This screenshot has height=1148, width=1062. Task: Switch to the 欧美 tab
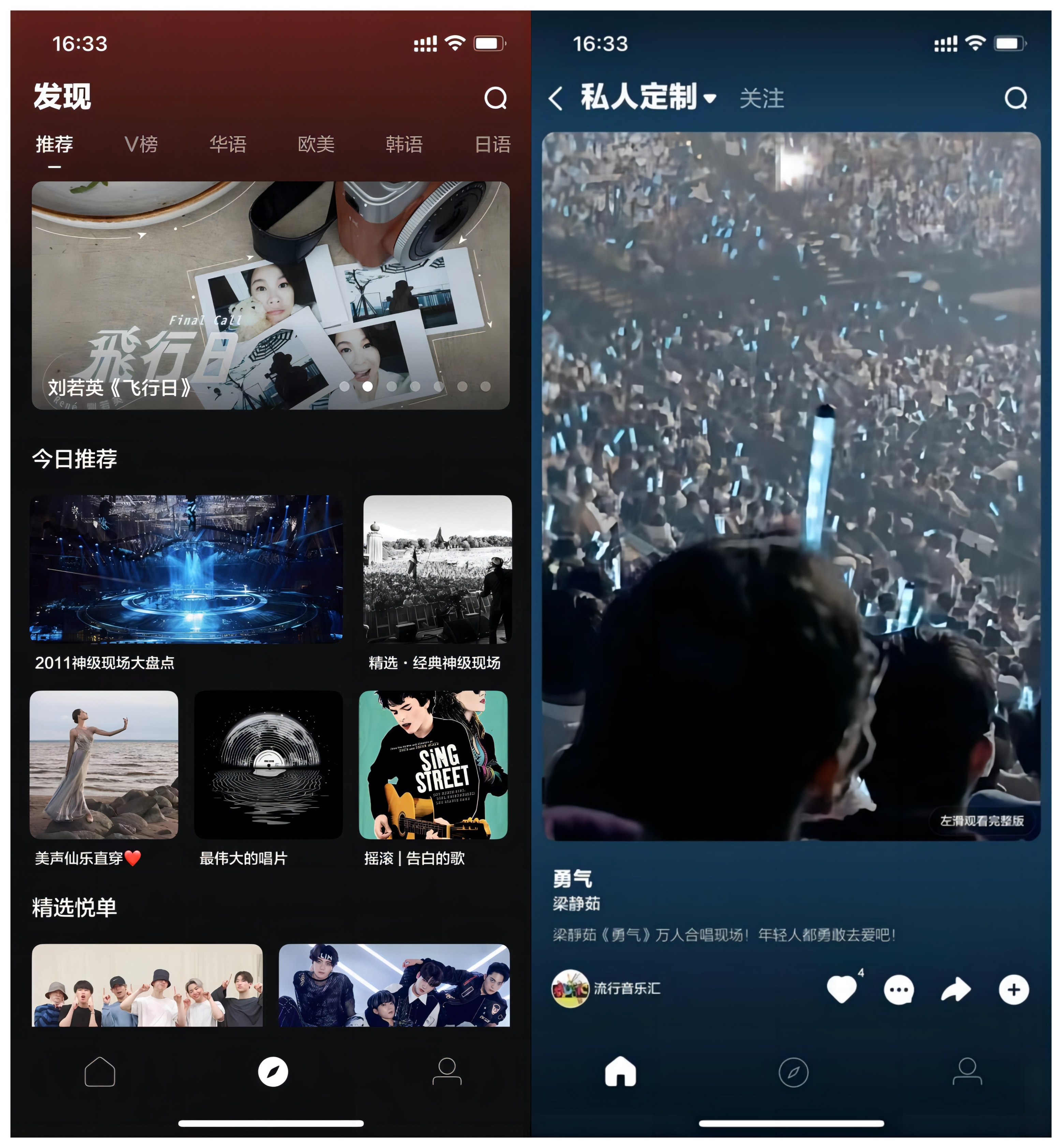(316, 144)
